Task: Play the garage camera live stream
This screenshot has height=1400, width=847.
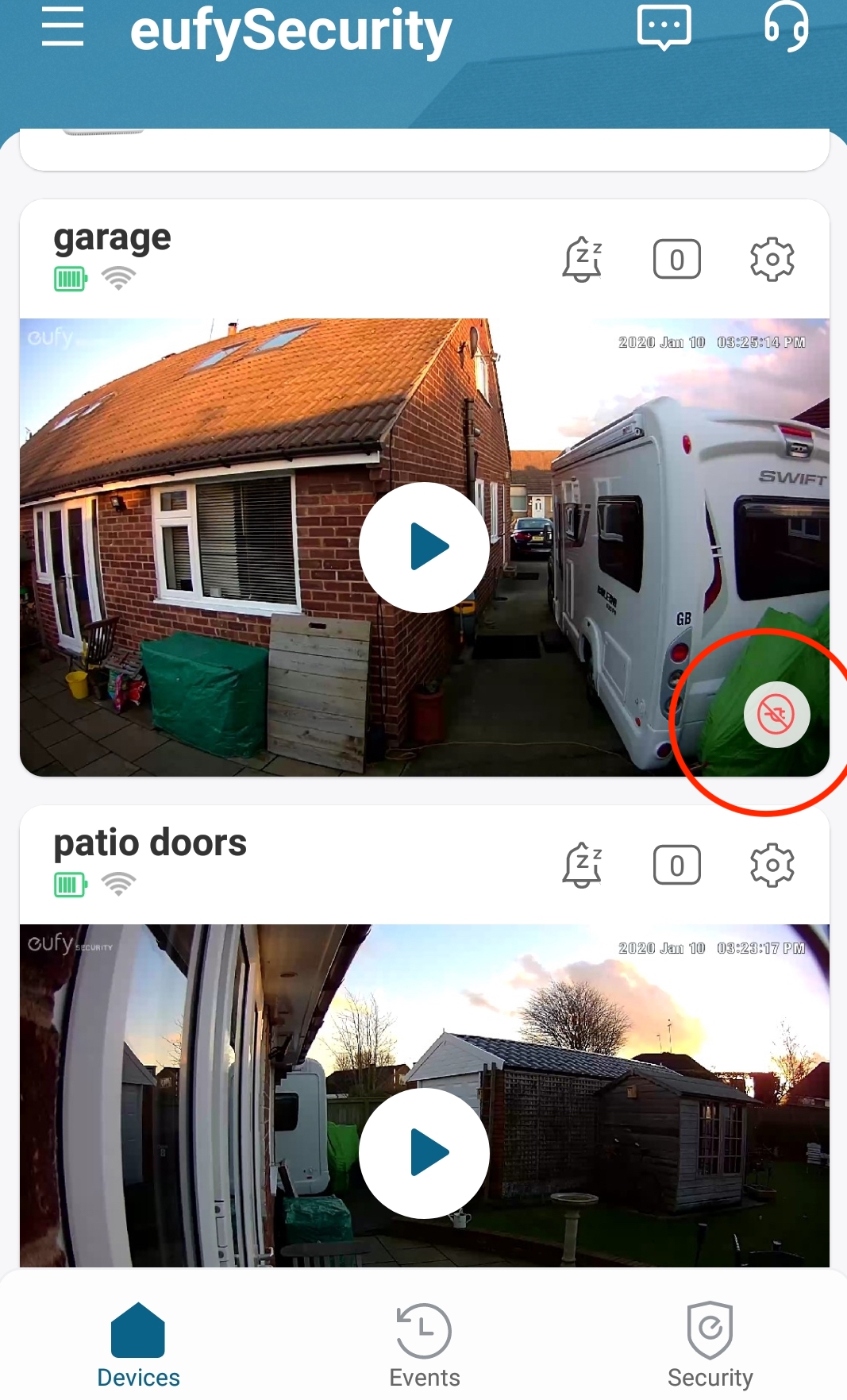Action: coord(424,547)
